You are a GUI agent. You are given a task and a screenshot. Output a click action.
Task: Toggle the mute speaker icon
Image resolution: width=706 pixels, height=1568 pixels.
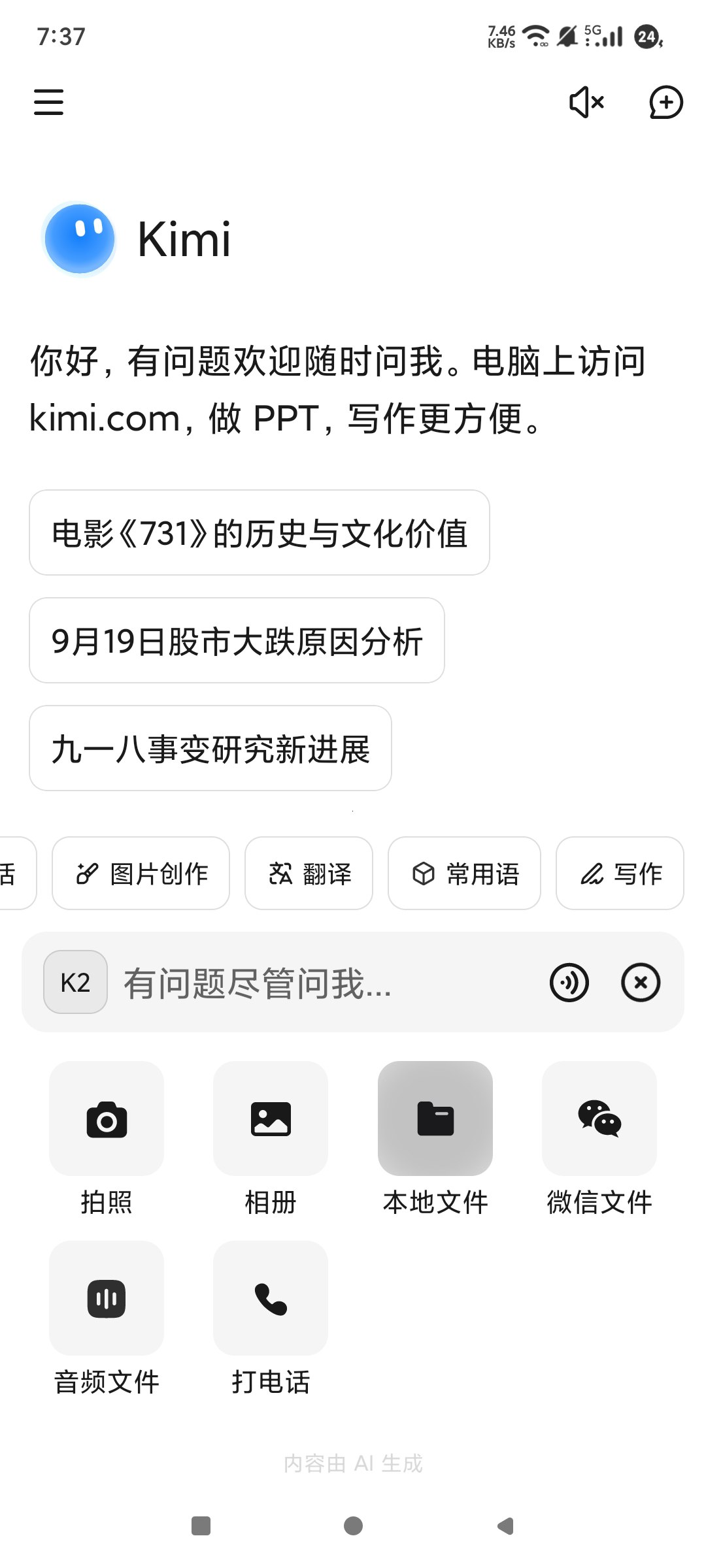(584, 102)
